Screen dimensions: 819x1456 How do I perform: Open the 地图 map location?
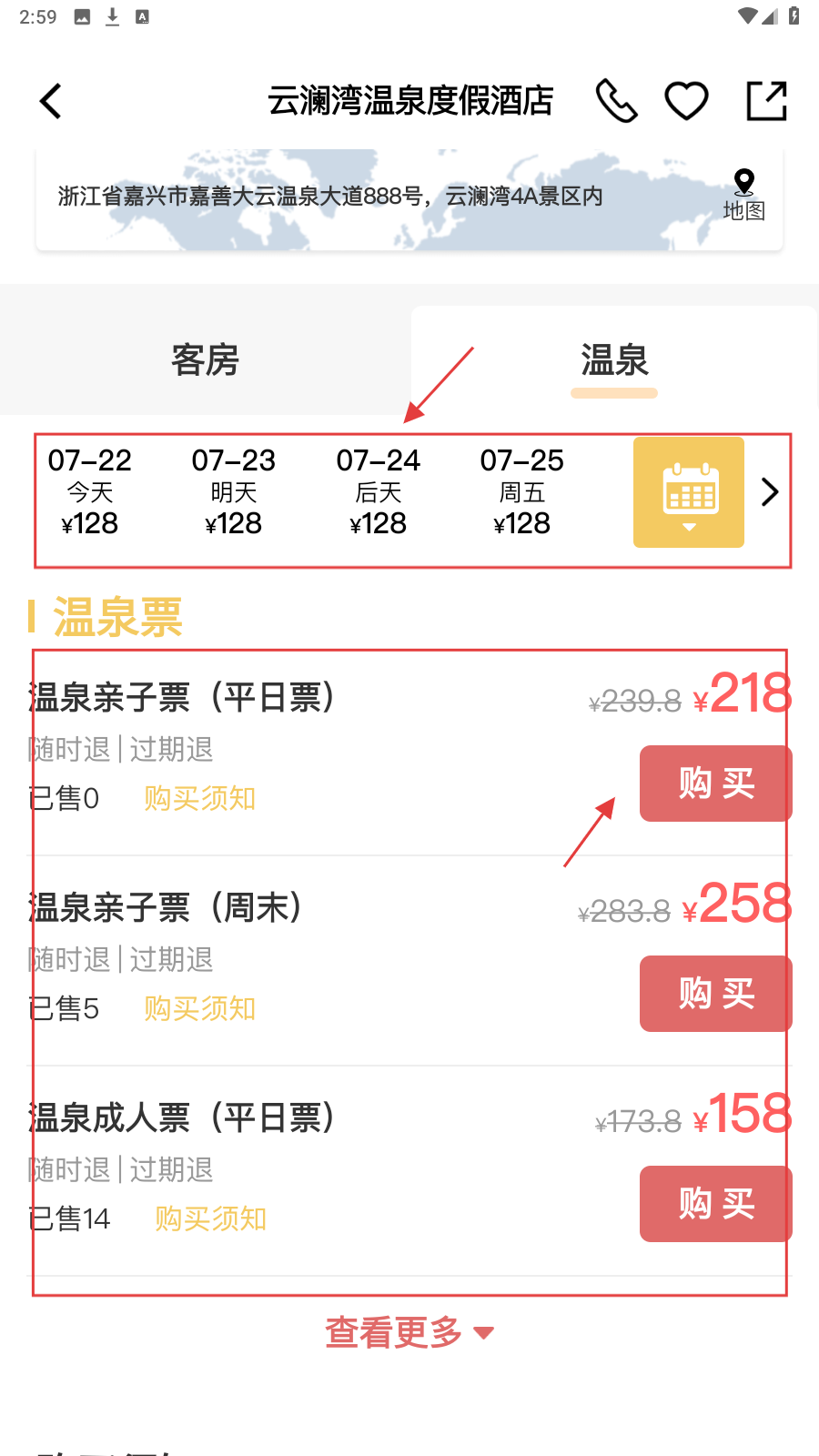pos(743,195)
